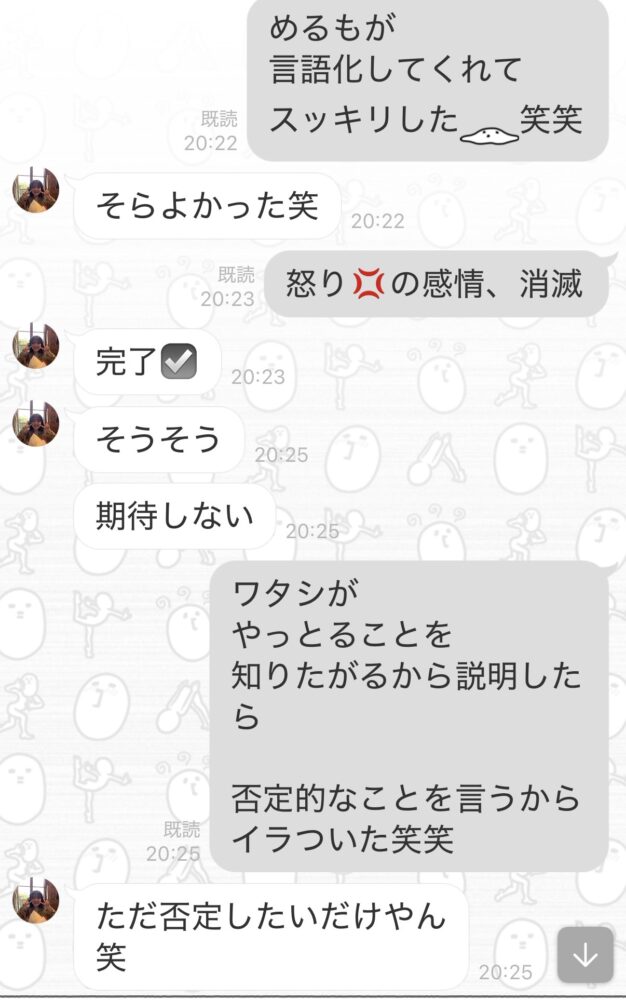Tap the profile picture next to 完了 message

point(36,346)
